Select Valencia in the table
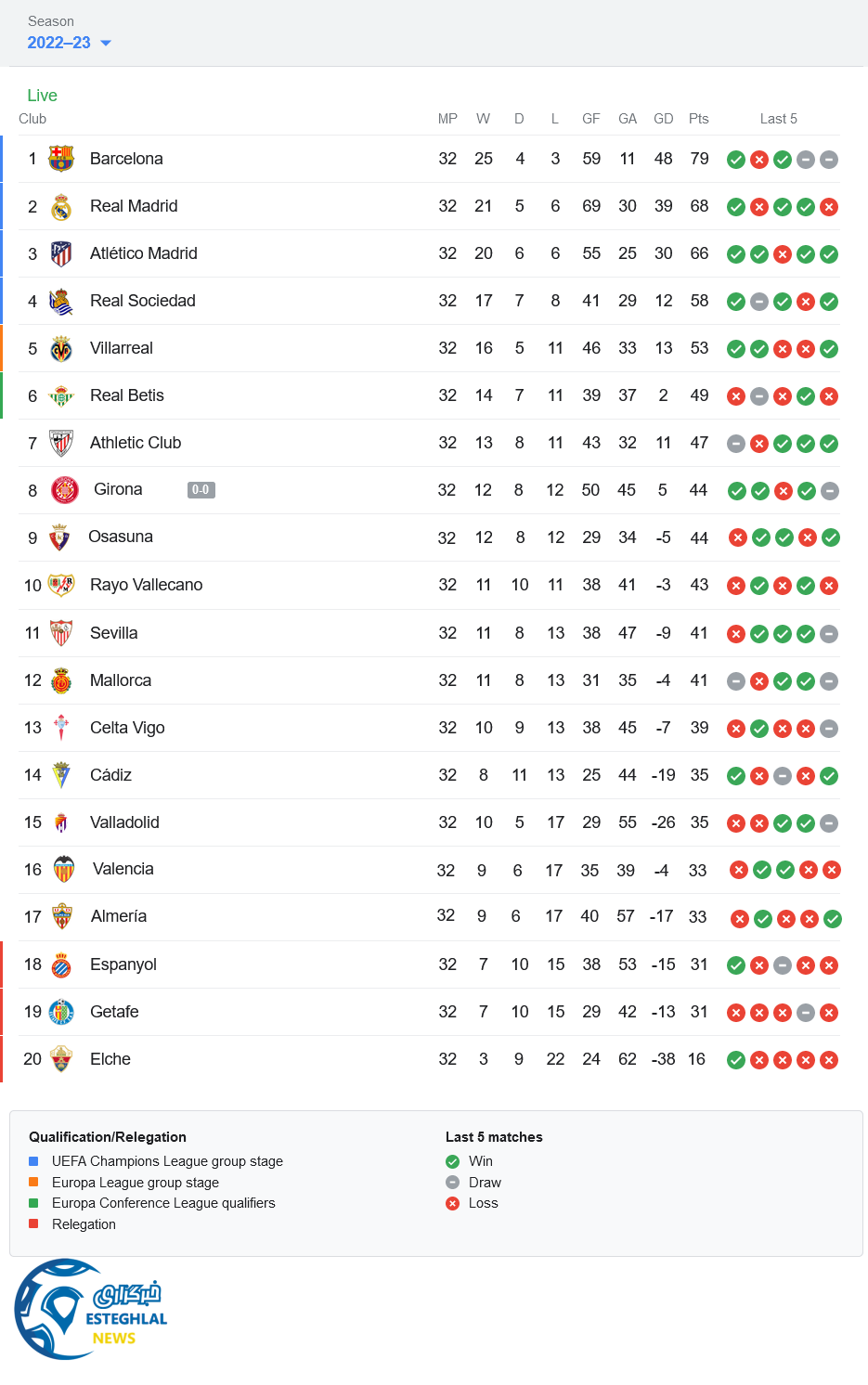Image resolution: width=868 pixels, height=1385 pixels. pyautogui.click(x=123, y=869)
